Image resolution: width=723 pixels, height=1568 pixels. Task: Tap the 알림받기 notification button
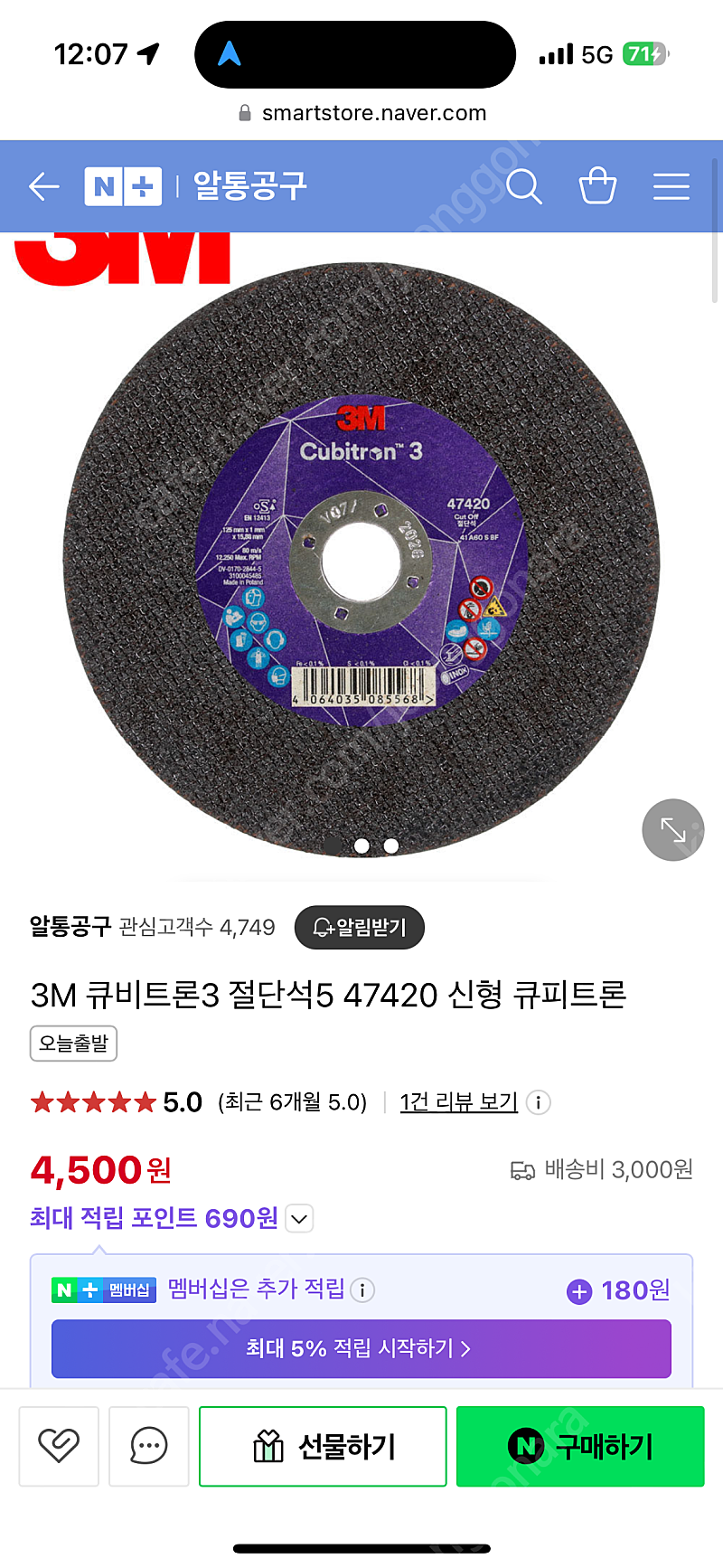tap(360, 927)
